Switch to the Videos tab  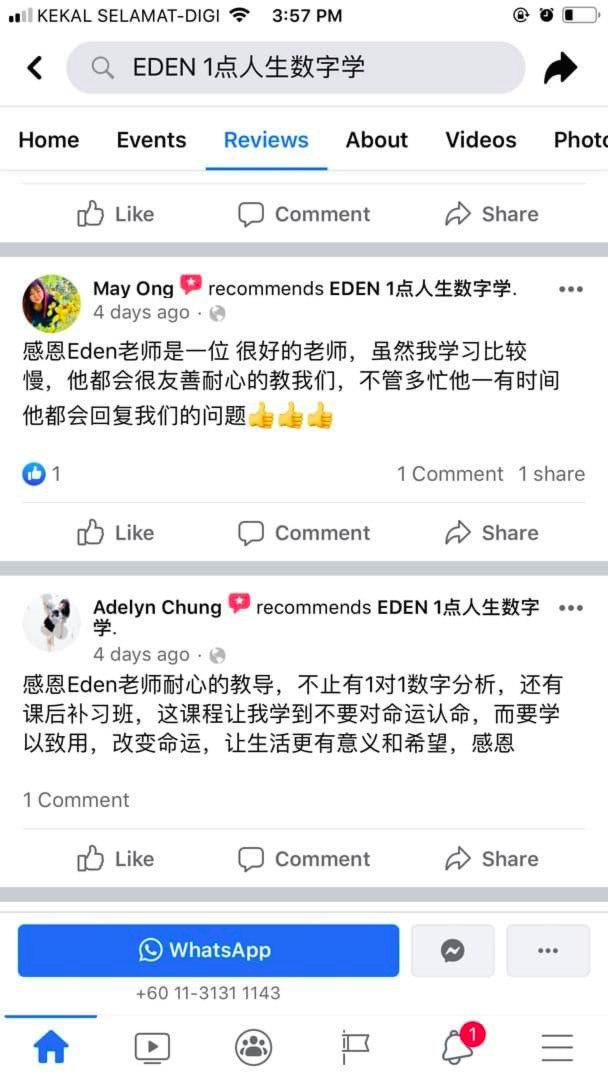481,140
